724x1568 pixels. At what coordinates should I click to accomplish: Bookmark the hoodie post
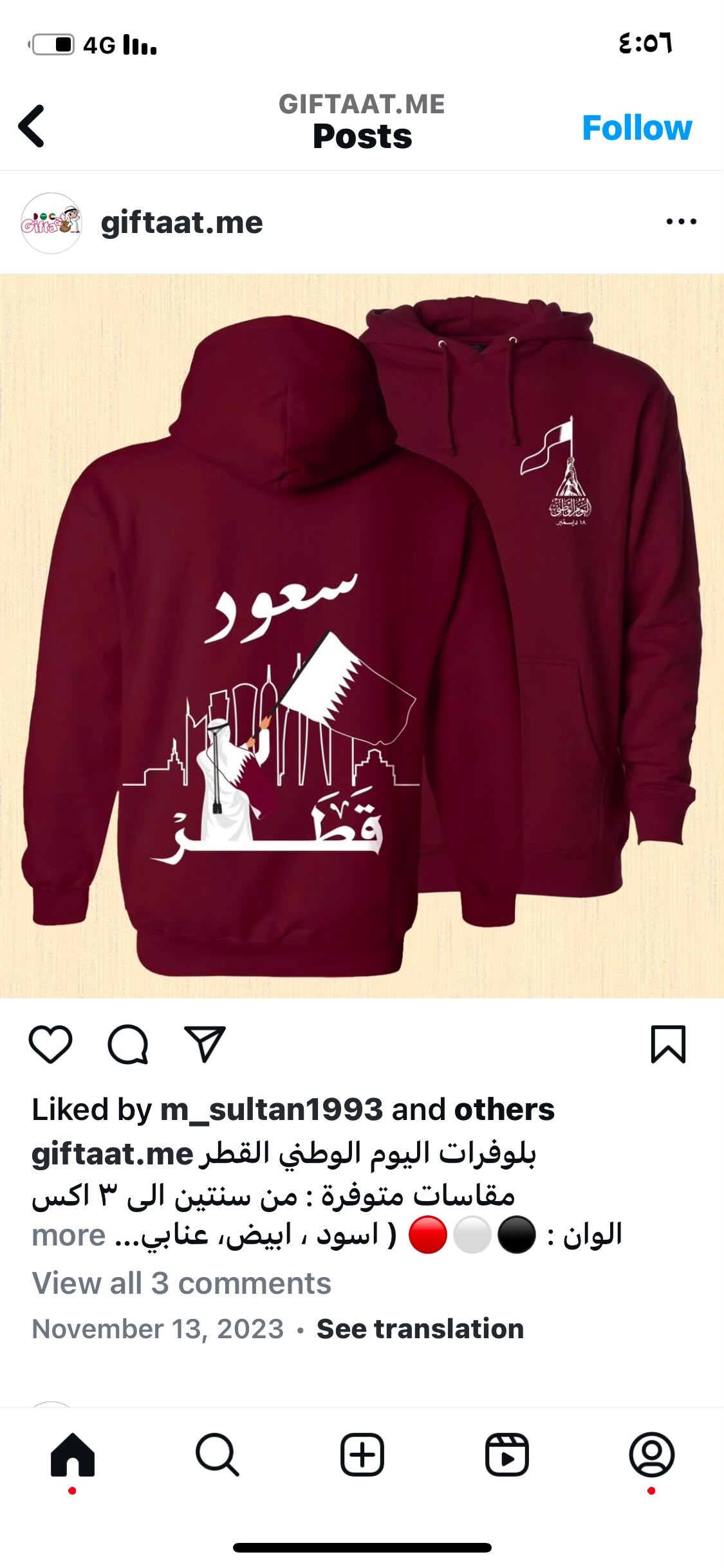[669, 1044]
